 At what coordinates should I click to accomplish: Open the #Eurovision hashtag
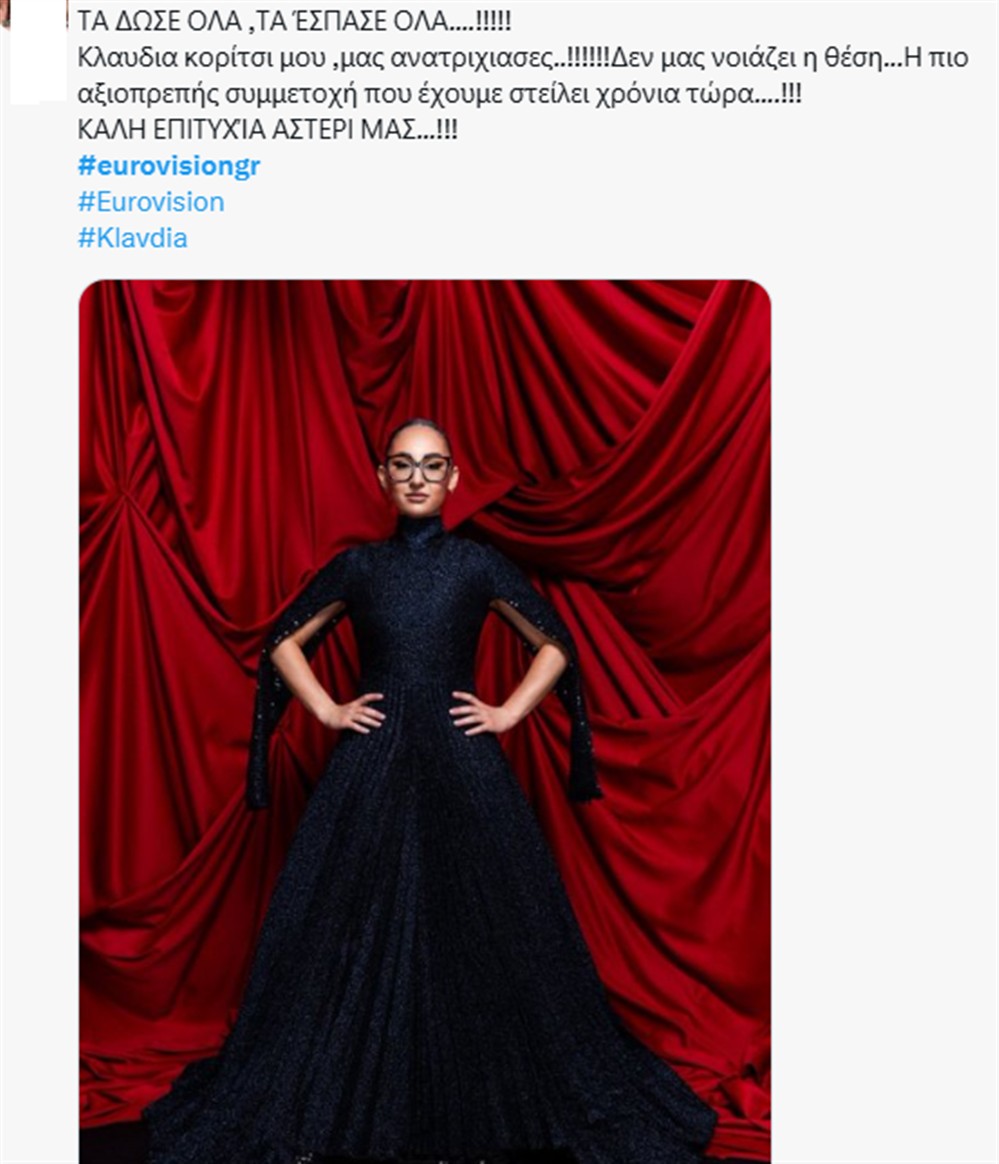[150, 202]
